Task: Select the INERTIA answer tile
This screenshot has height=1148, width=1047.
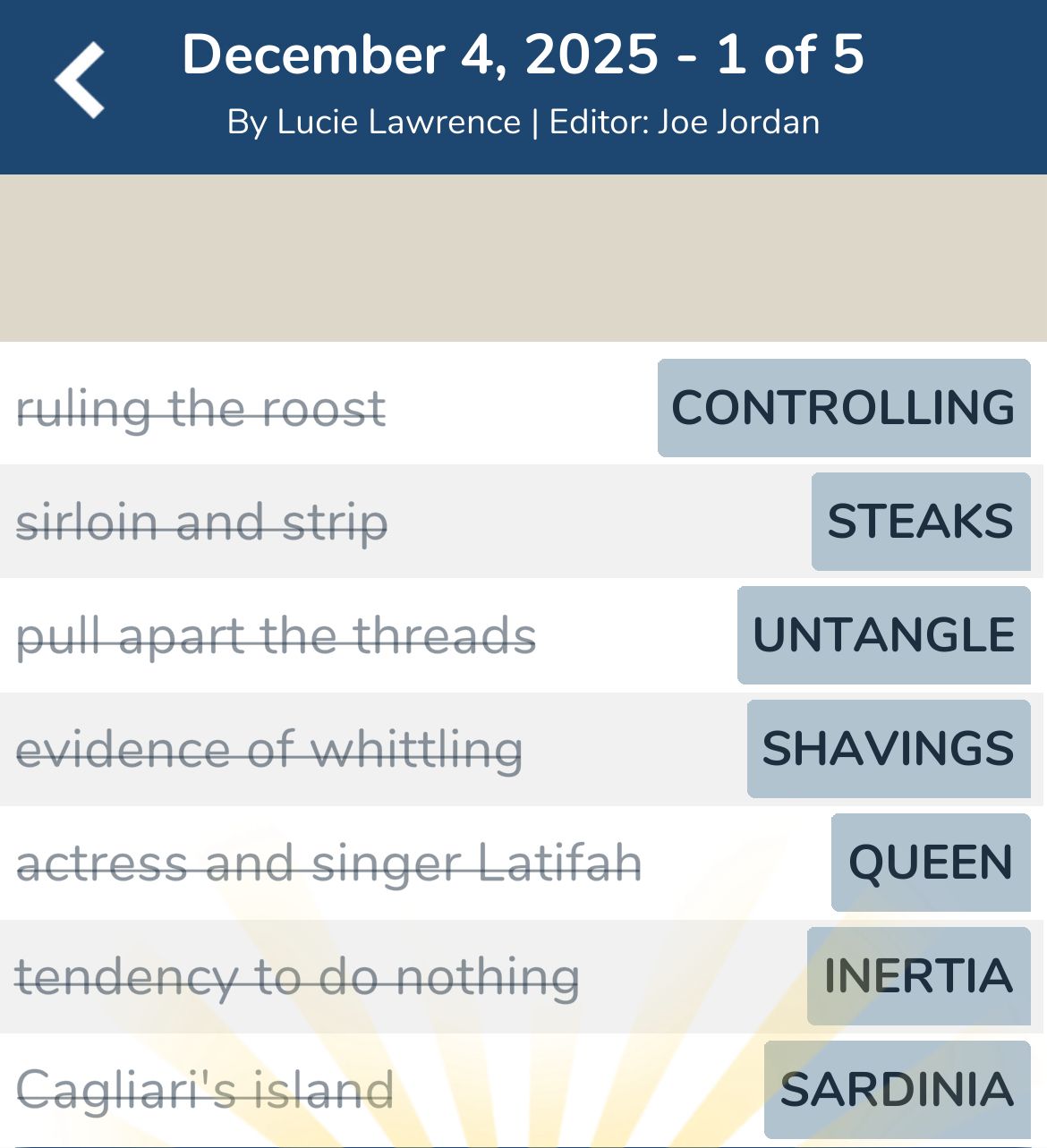Action: click(x=917, y=976)
